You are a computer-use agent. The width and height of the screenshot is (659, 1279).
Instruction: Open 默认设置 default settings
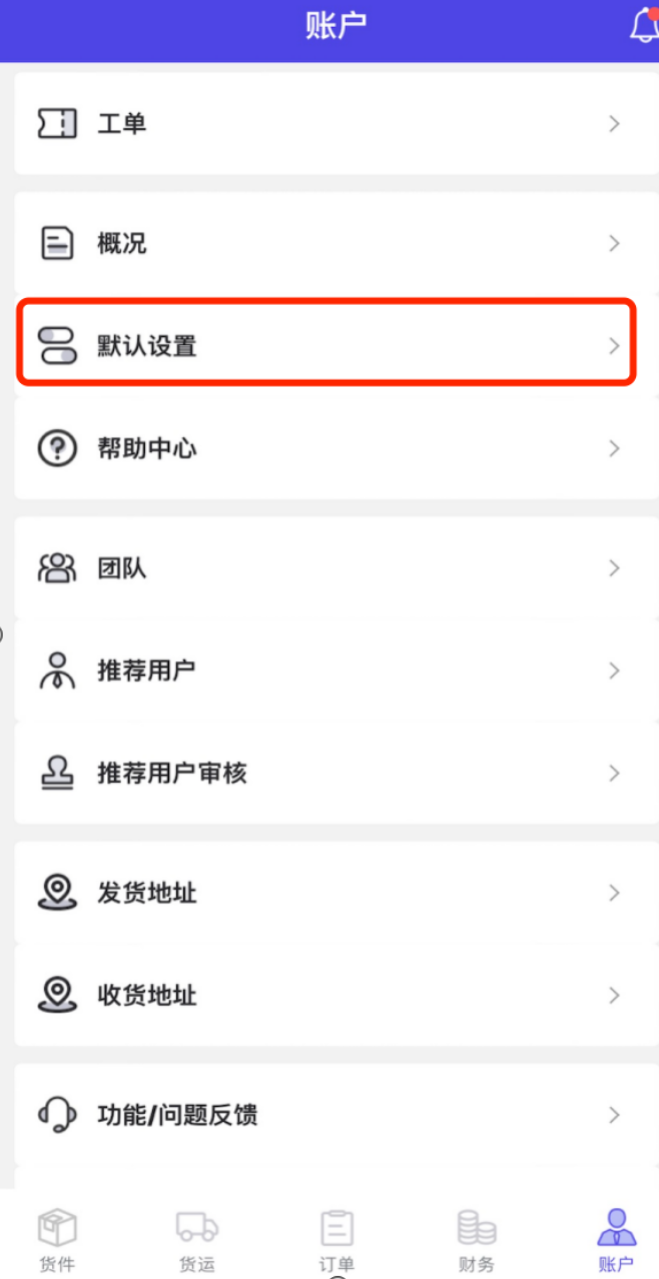pyautogui.click(x=328, y=346)
